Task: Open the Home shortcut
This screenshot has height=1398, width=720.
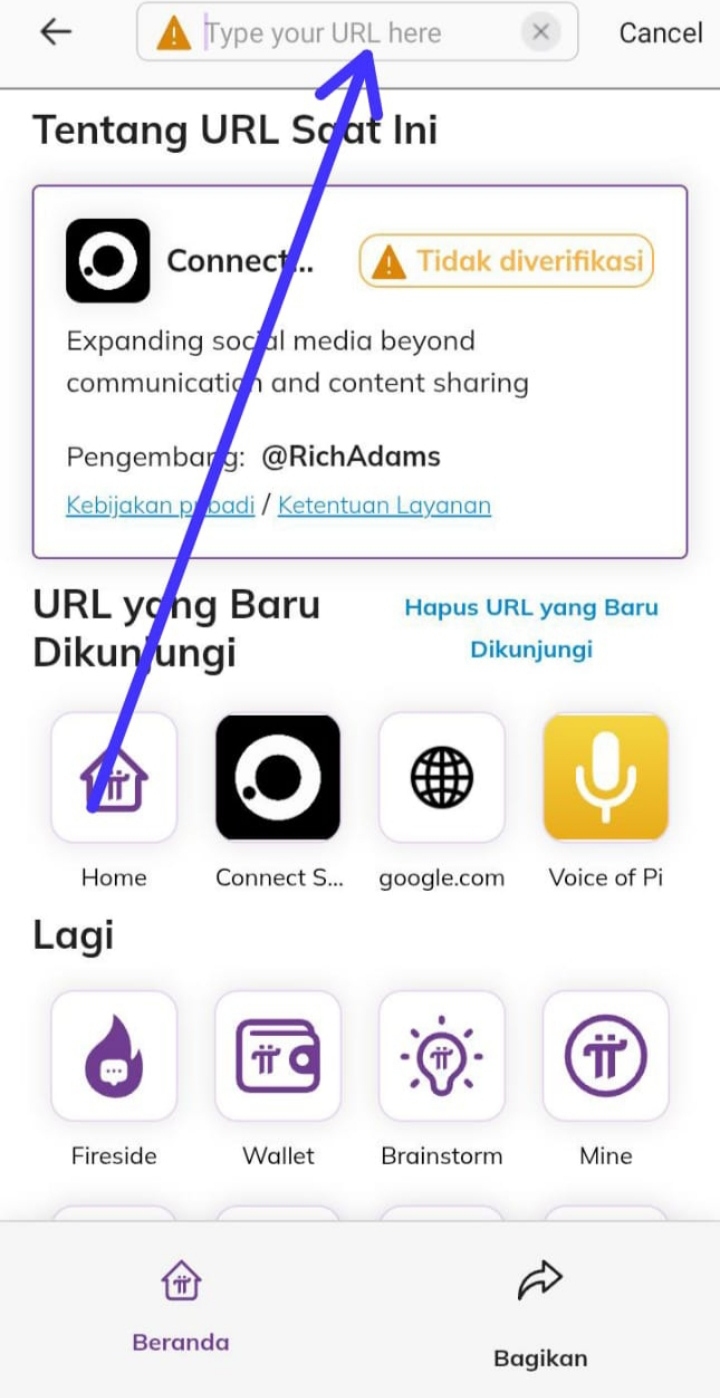Action: pyautogui.click(x=114, y=777)
